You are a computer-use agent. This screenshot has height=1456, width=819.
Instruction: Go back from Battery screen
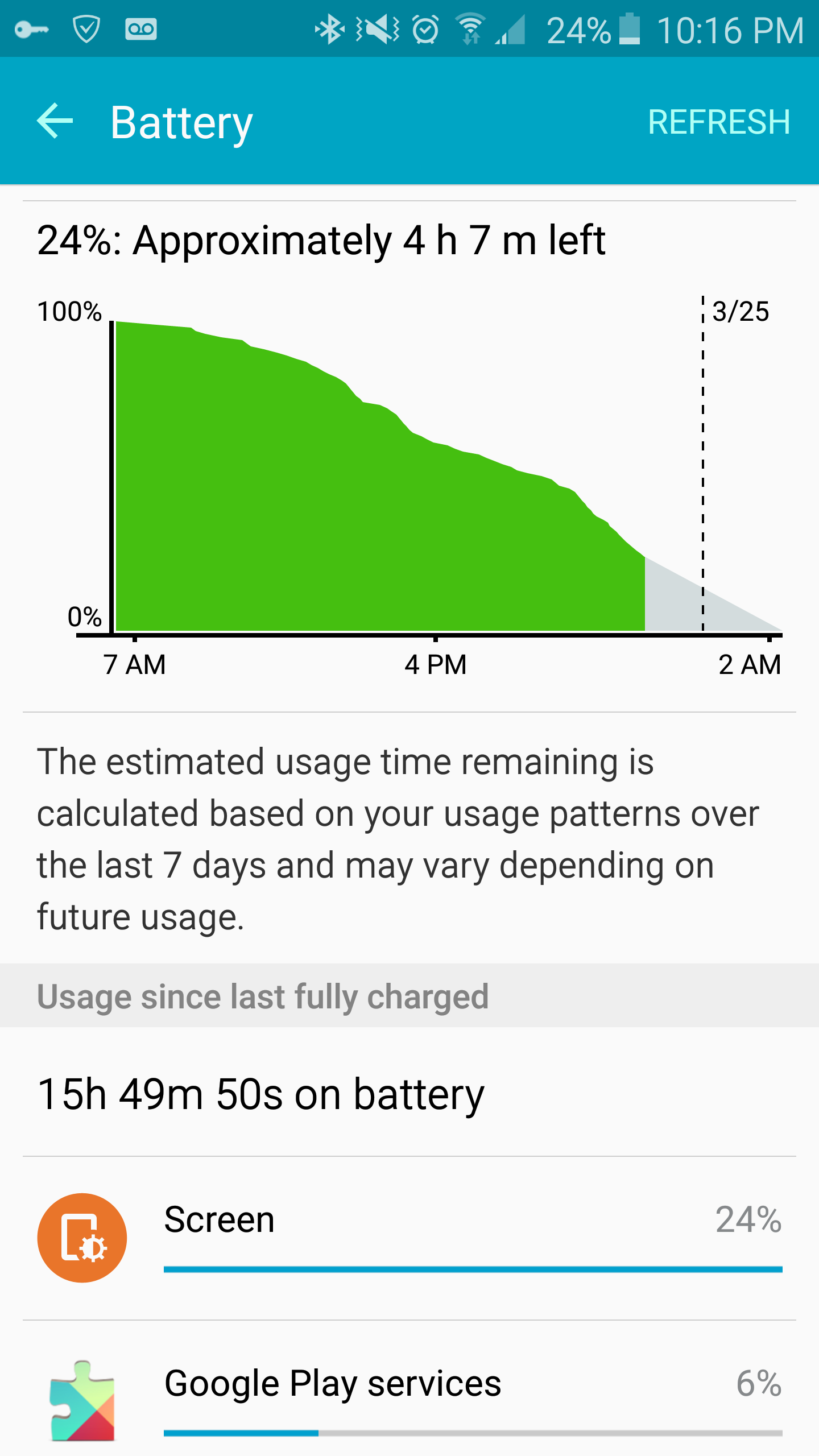[x=55, y=121]
